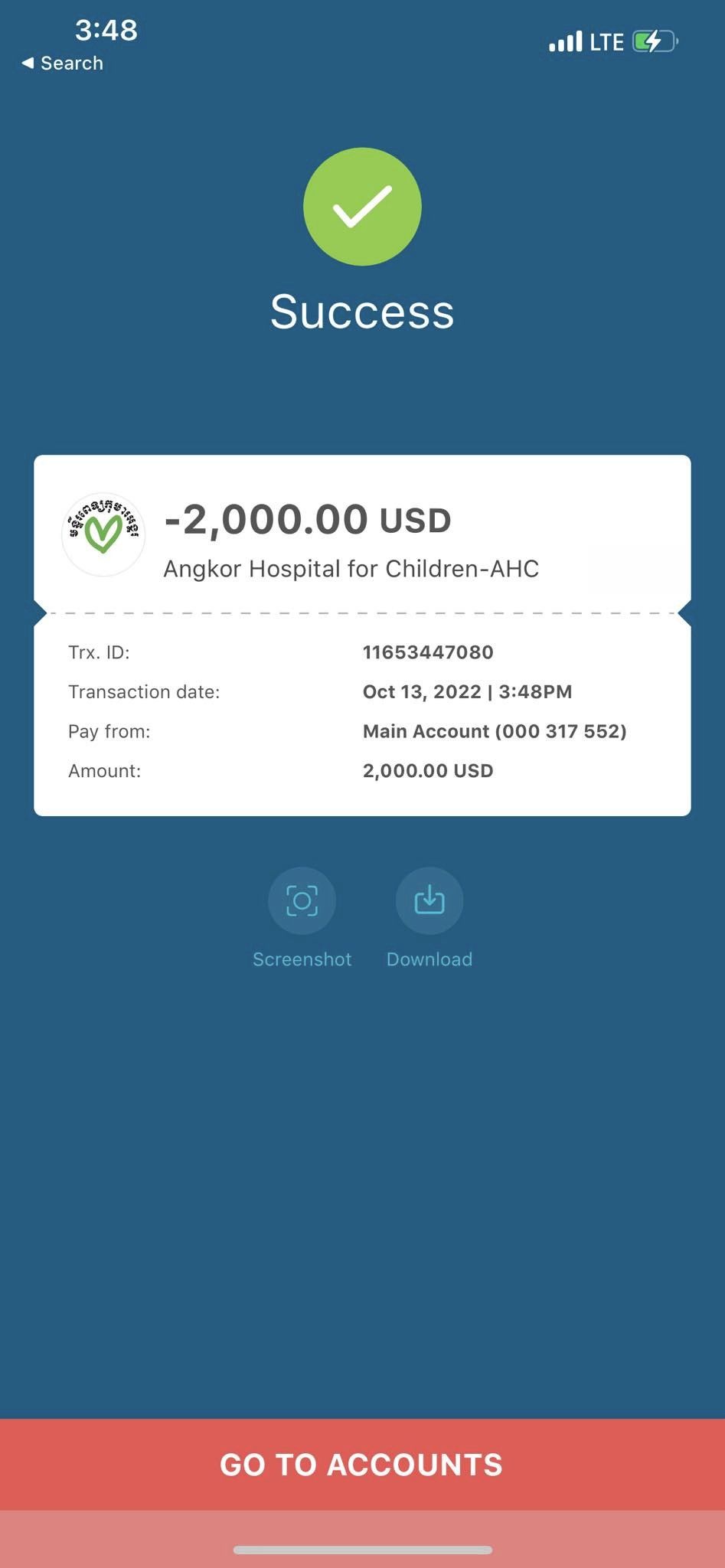Go to accounts
The image size is (725, 1568).
362,1464
